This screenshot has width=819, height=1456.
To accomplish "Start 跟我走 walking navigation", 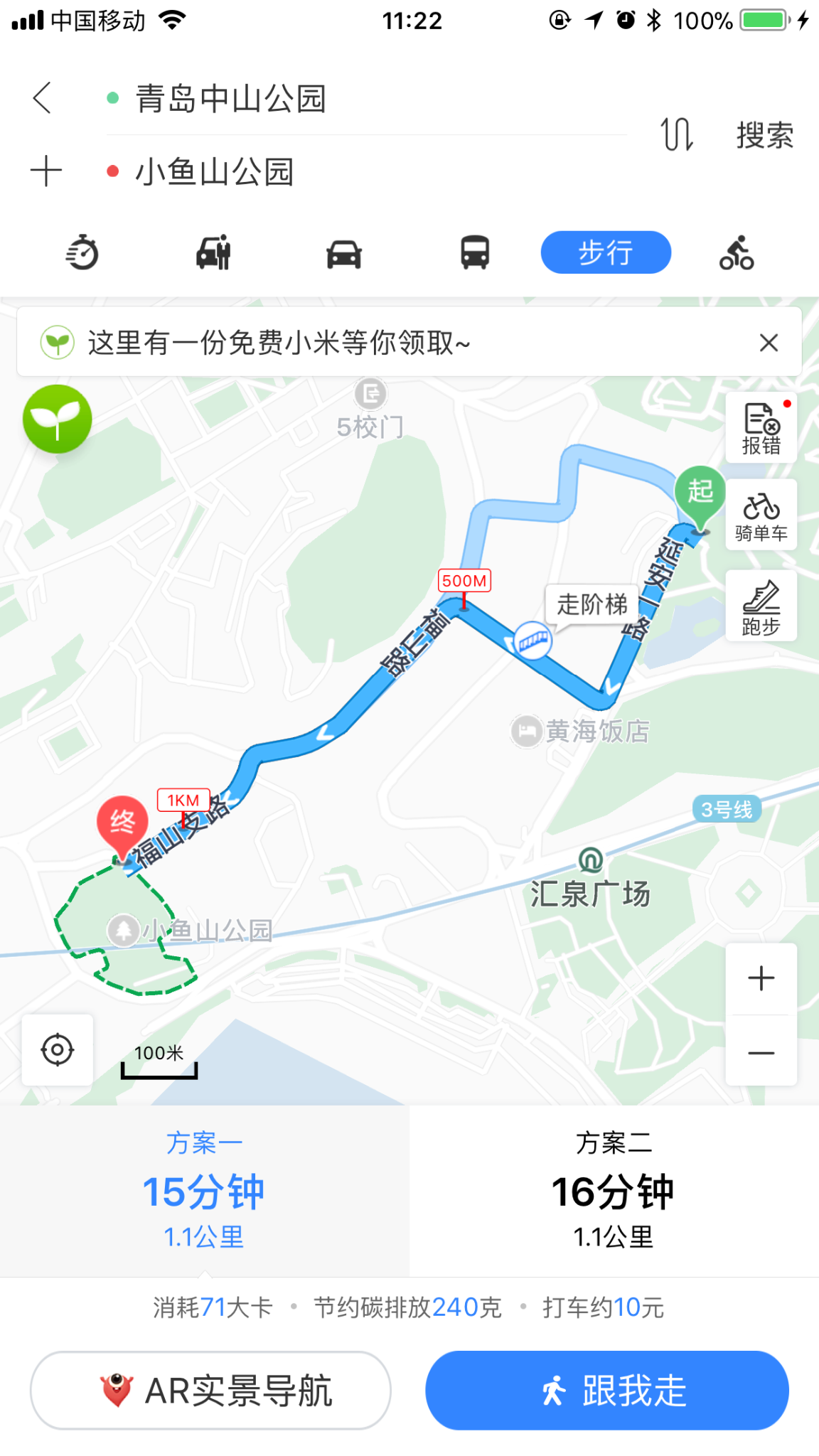I will (x=607, y=1390).
